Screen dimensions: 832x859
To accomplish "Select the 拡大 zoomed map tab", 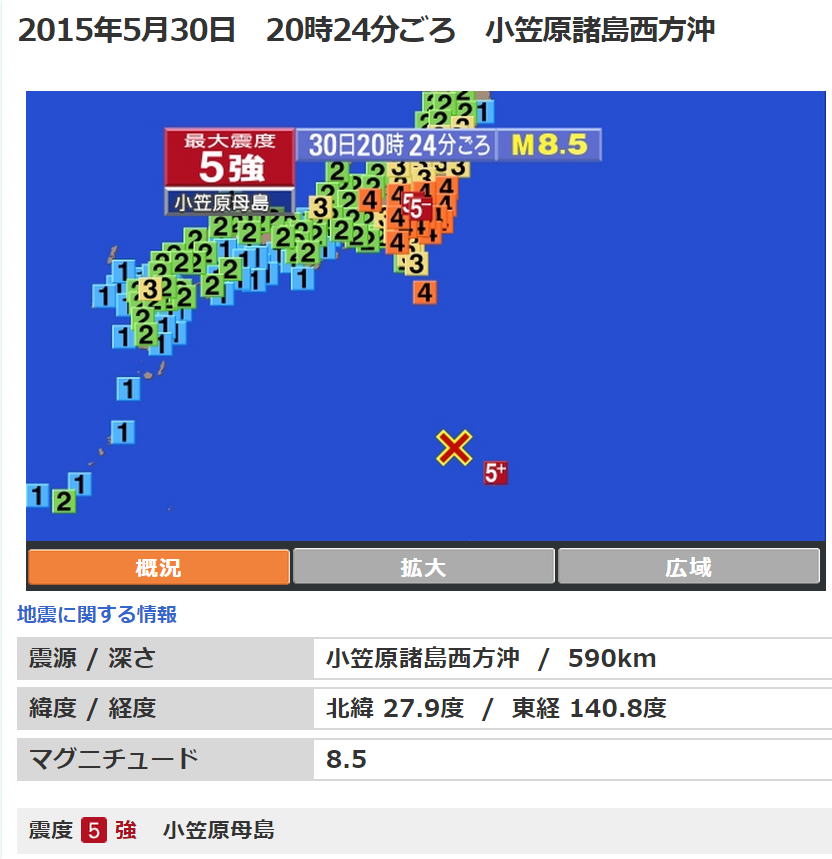I will [423, 567].
